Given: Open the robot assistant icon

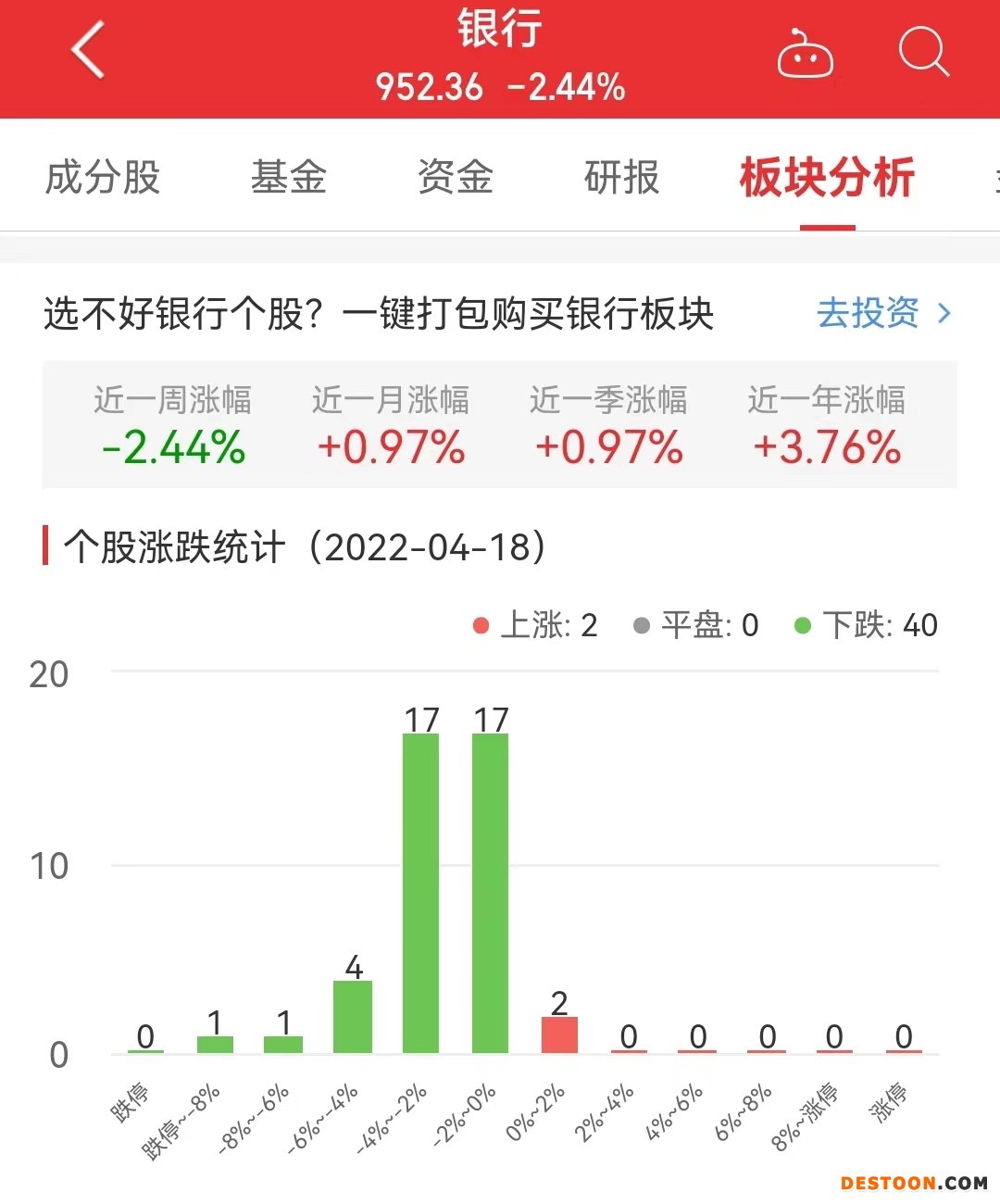Looking at the screenshot, I should [x=805, y=54].
